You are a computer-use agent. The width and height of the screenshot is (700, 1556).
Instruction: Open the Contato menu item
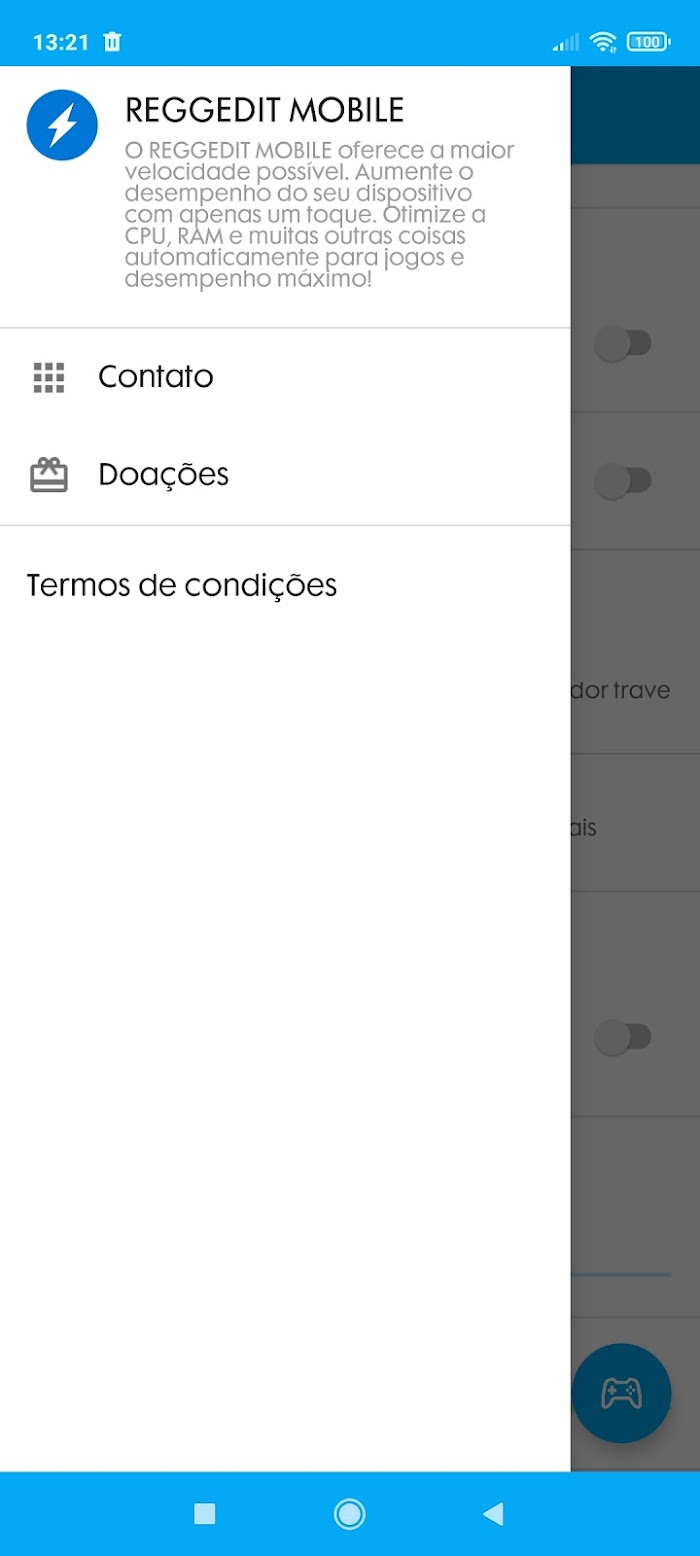click(x=285, y=377)
